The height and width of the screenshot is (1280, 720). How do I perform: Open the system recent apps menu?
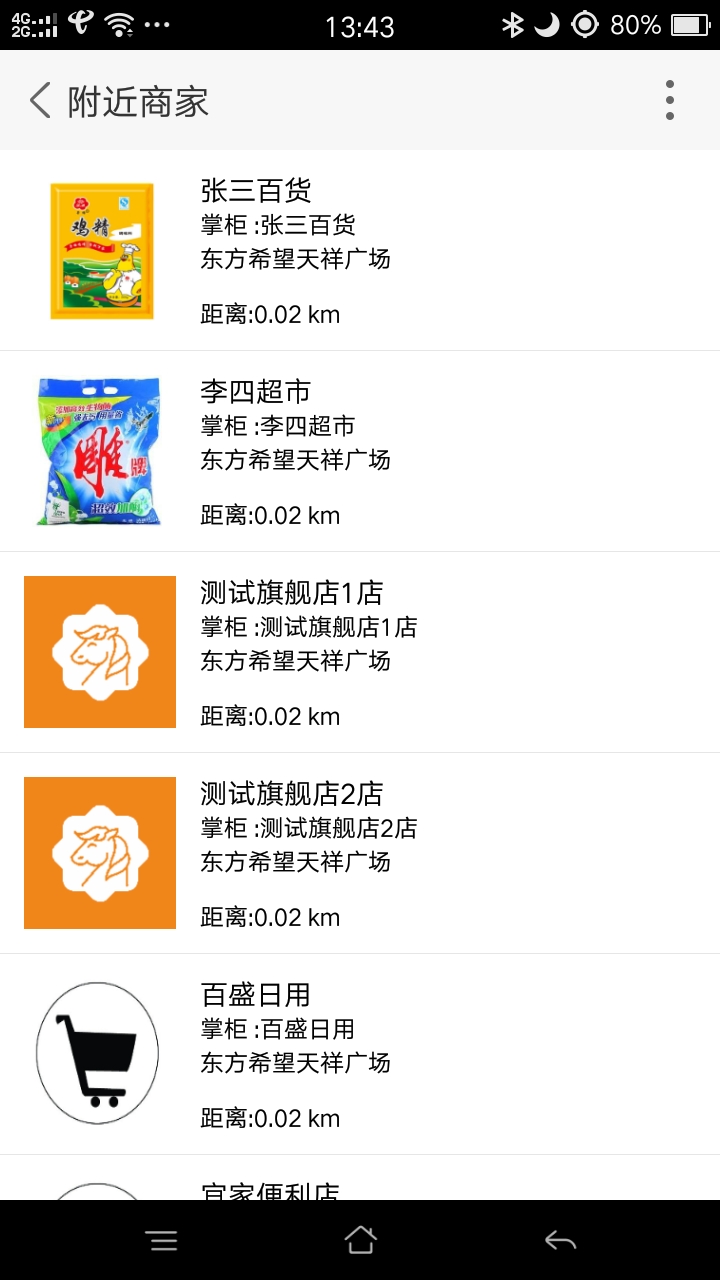coord(161,1240)
